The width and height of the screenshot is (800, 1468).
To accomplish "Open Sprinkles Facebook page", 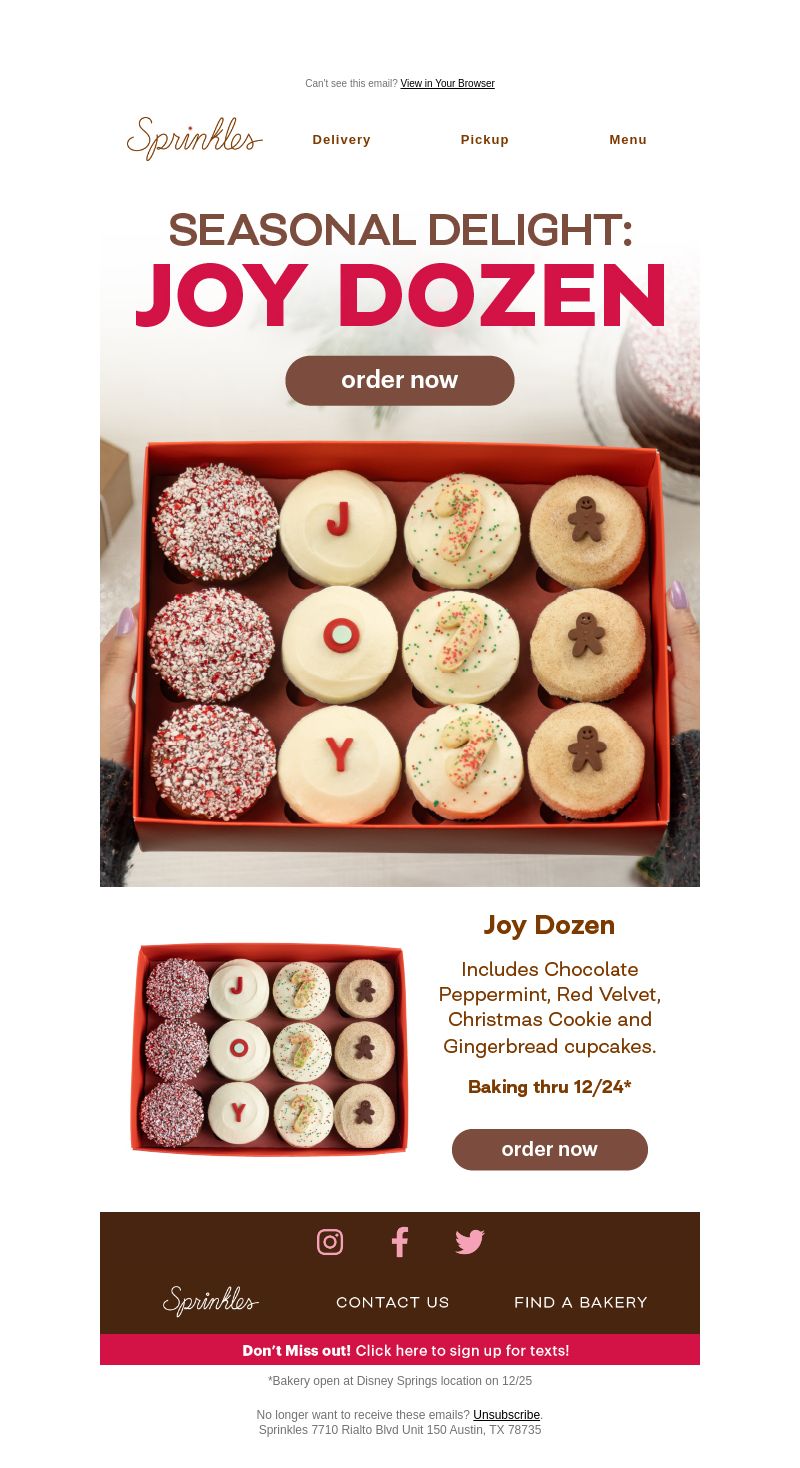I will tap(400, 1242).
